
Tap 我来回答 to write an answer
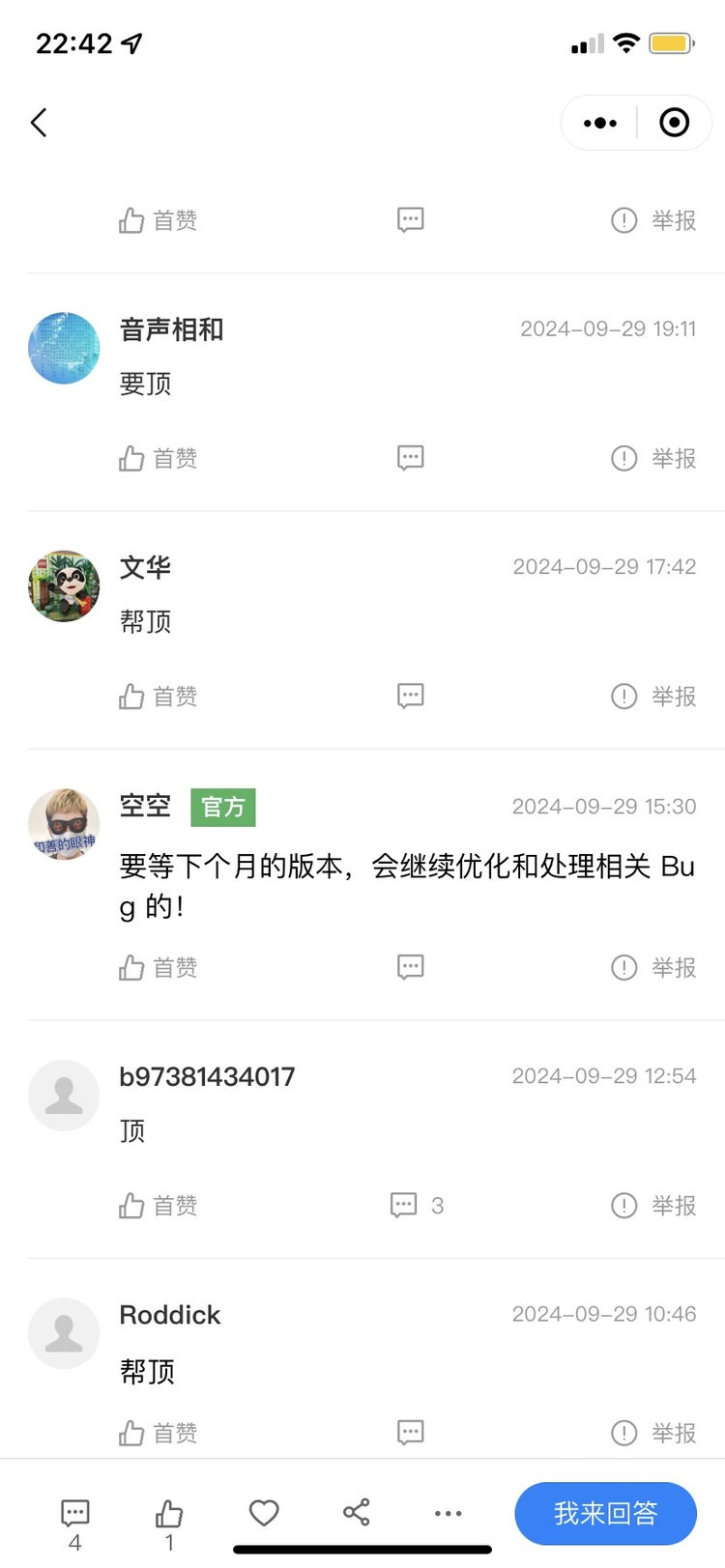pos(605,1513)
